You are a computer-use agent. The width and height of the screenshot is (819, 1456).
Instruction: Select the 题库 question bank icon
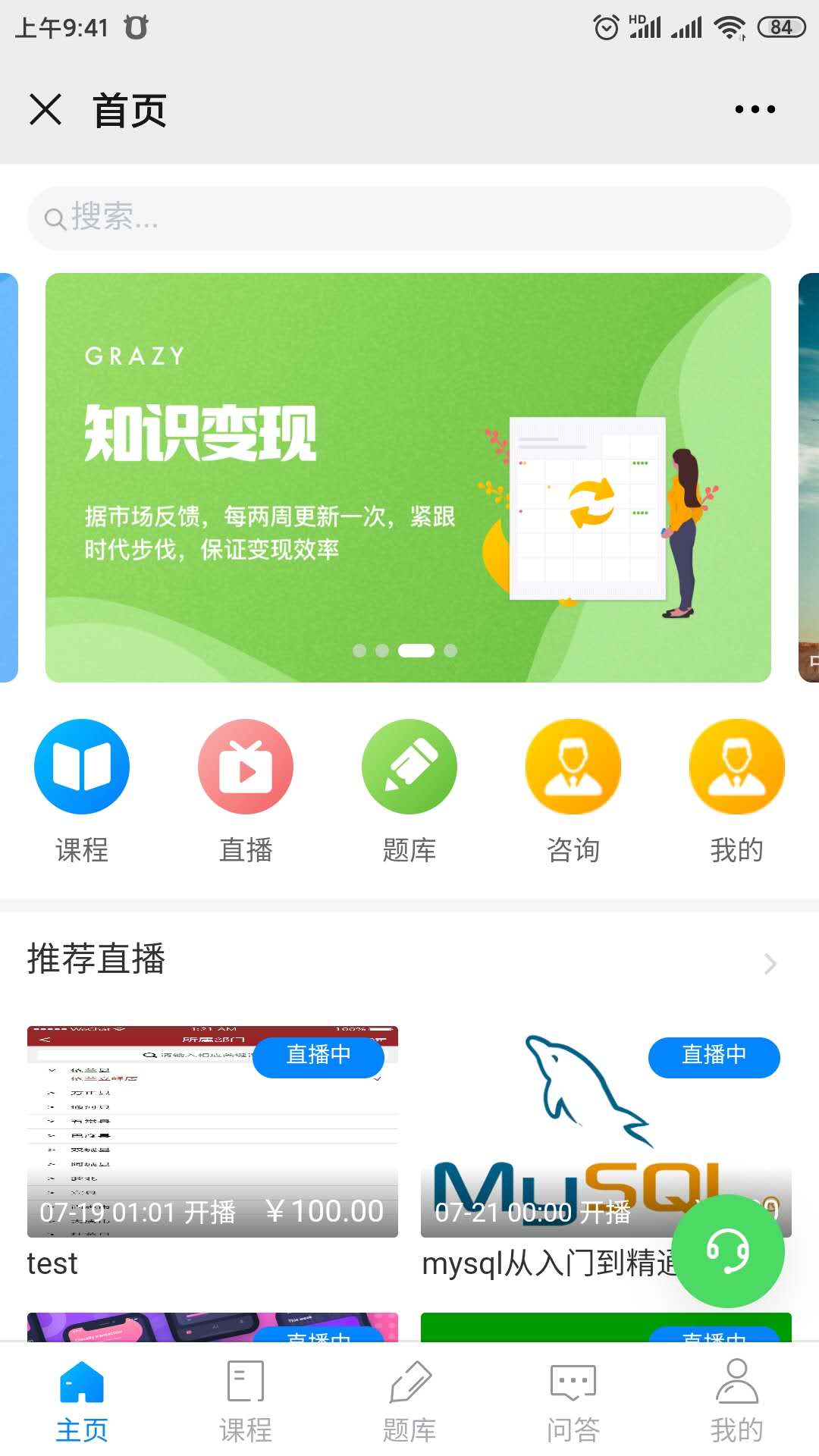point(409,767)
